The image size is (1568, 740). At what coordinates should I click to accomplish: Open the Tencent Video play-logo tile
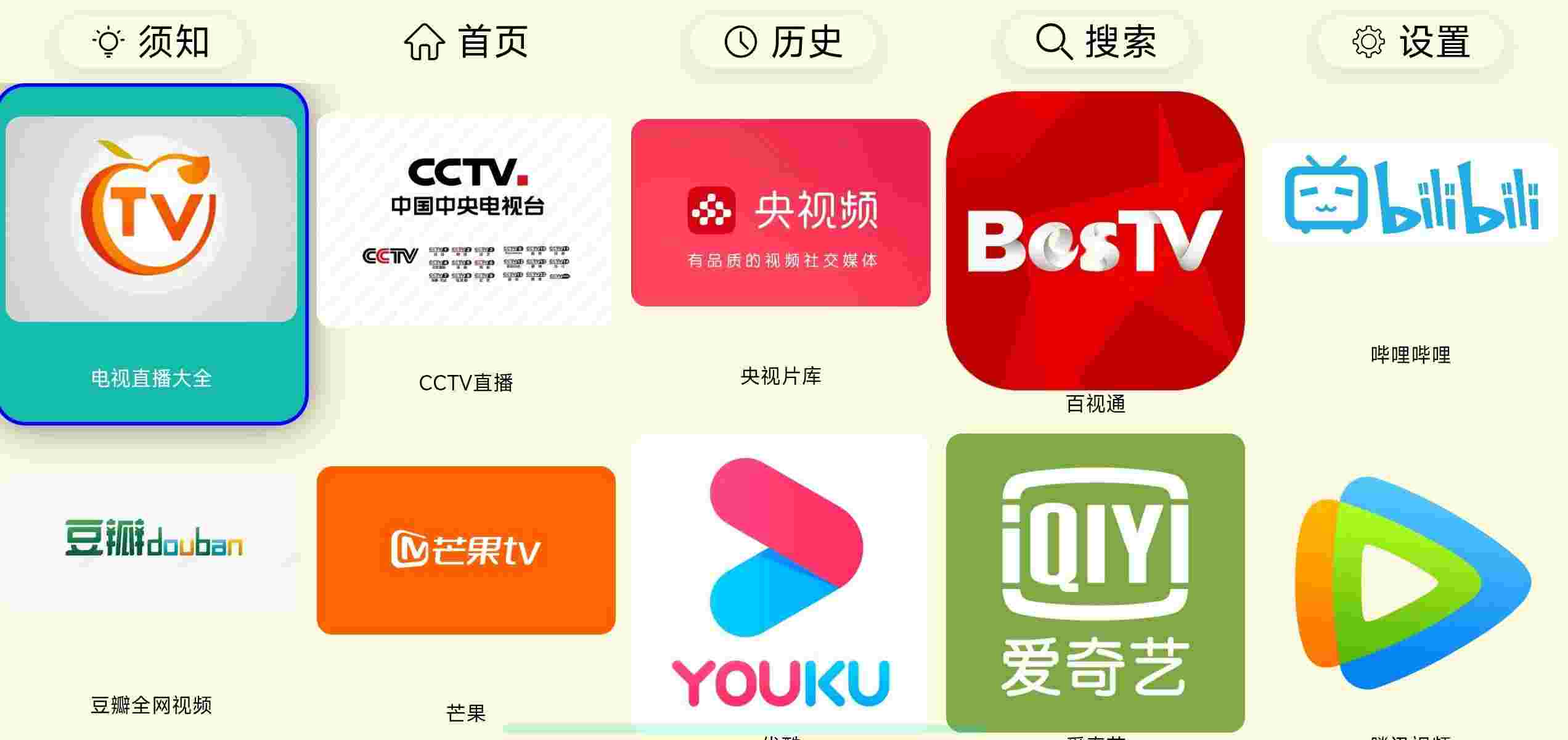[1411, 583]
